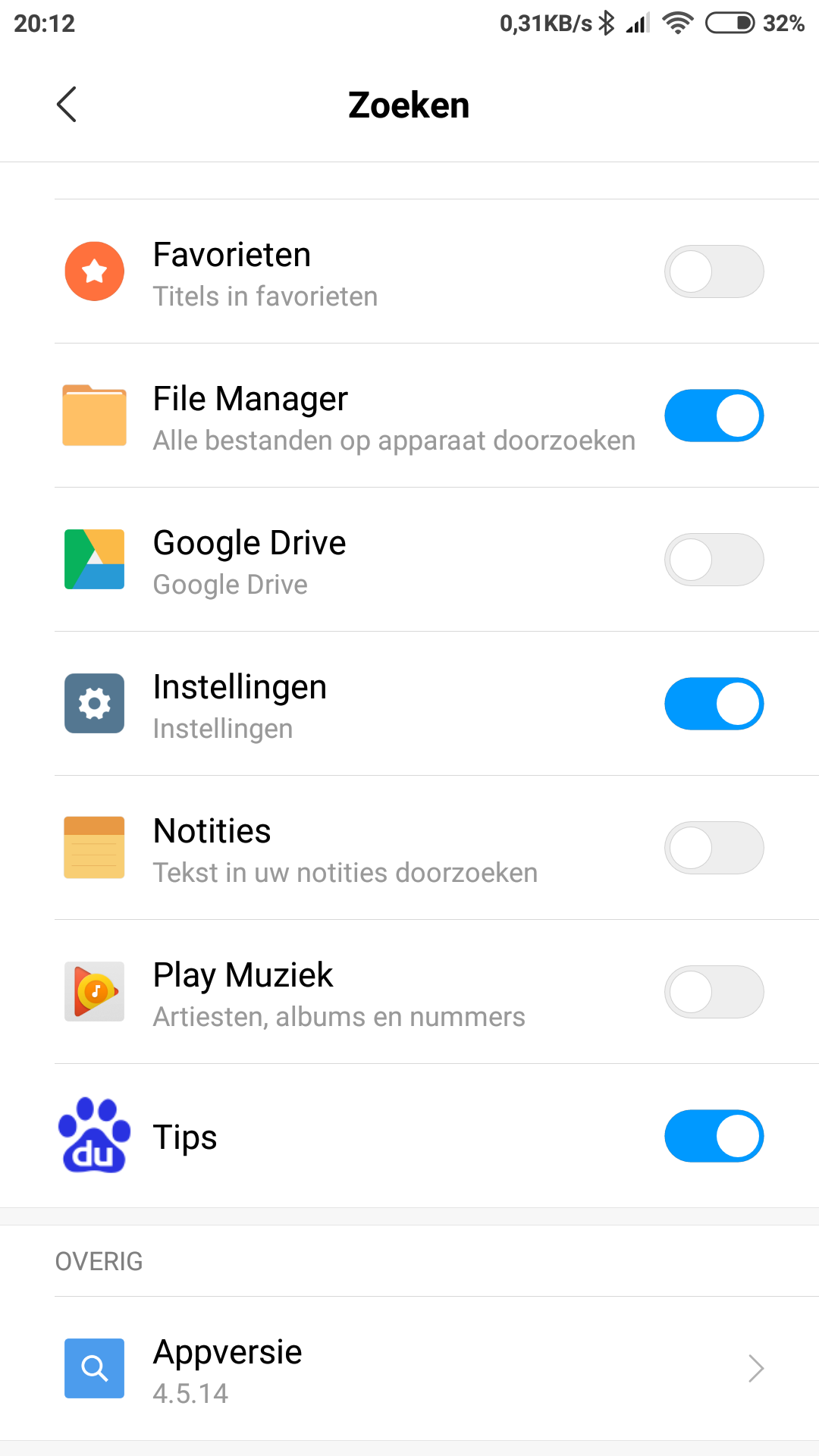Viewport: 819px width, 1456px height.
Task: Go back from the Zoeken screen
Action: point(67,105)
